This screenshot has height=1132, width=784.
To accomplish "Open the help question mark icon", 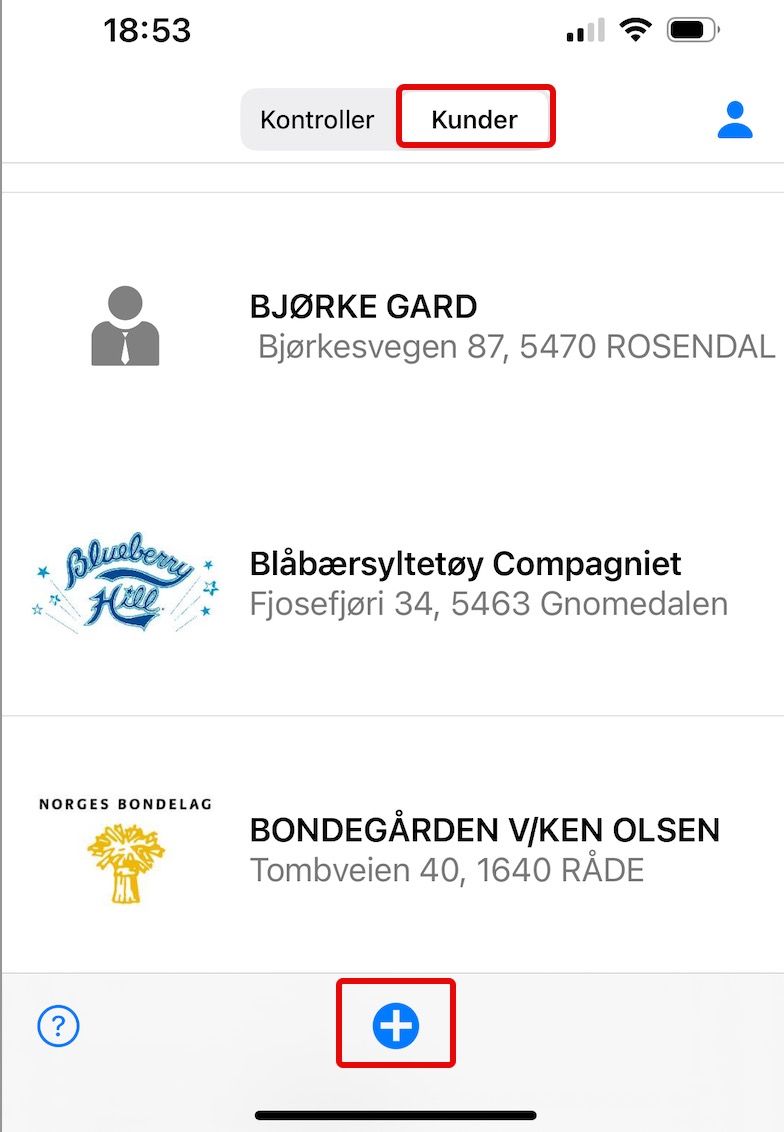I will [x=58, y=1026].
